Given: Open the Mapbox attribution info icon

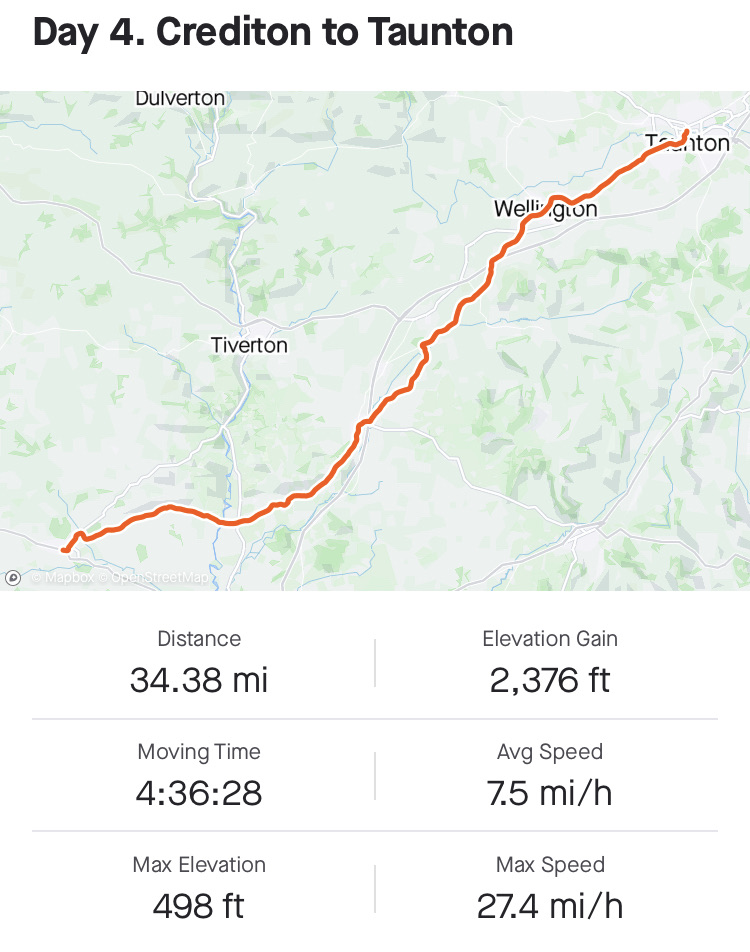Looking at the screenshot, I should coord(13,577).
